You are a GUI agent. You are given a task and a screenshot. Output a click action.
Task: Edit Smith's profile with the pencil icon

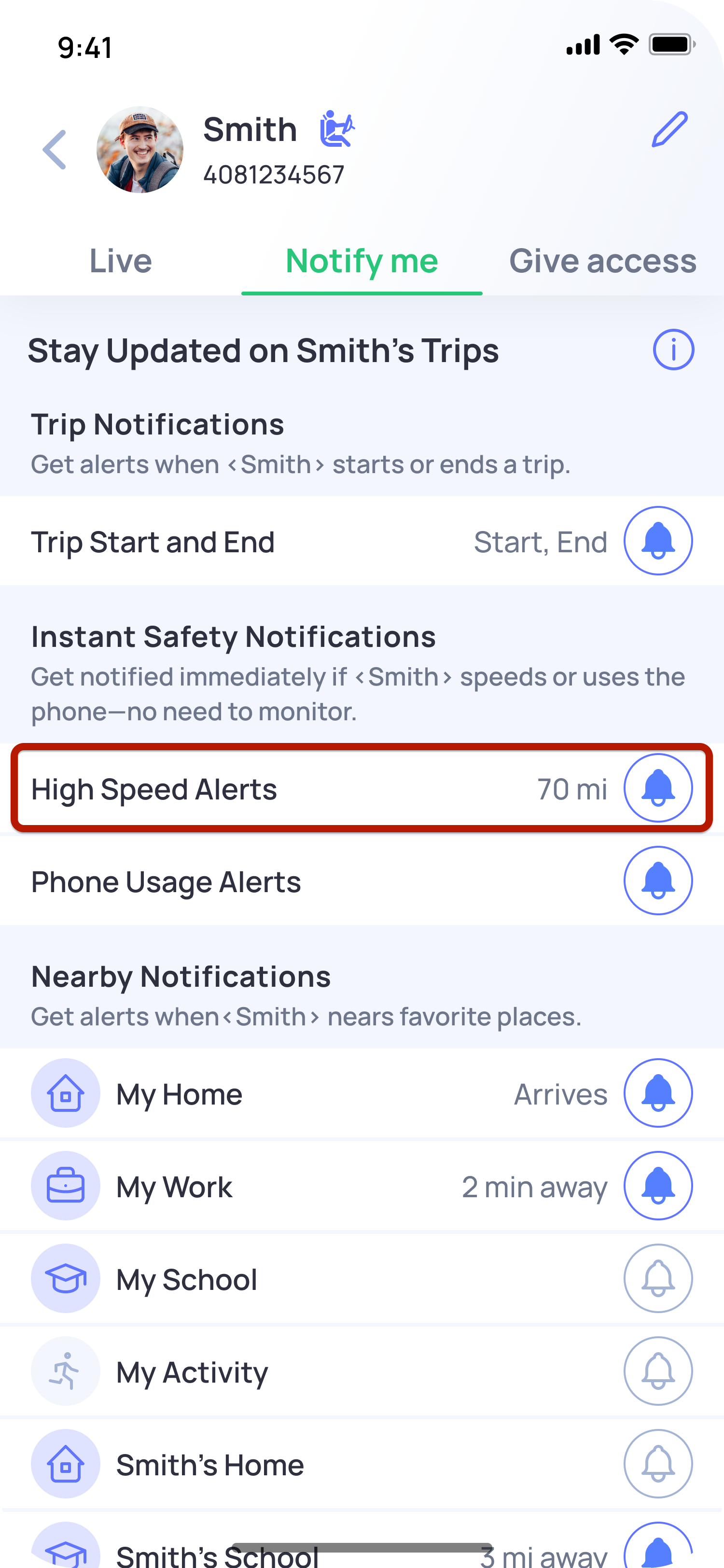(x=669, y=129)
